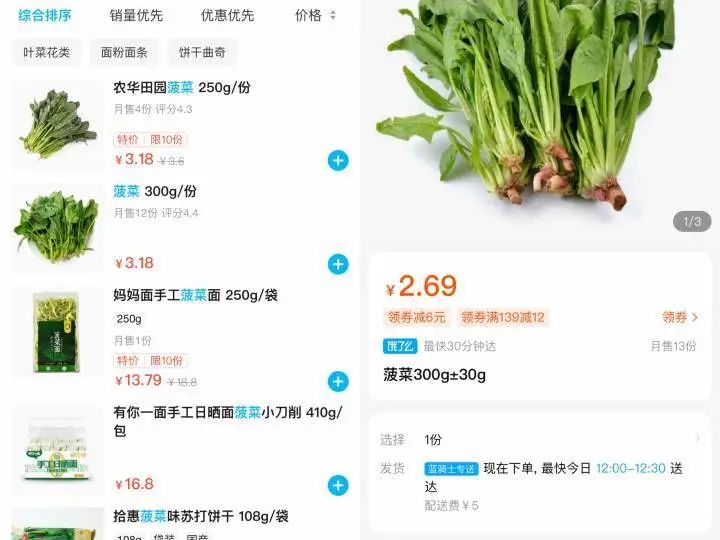This screenshot has height=540, width=720.
Task: View the spinach product photo gallery
Action: 540,110
